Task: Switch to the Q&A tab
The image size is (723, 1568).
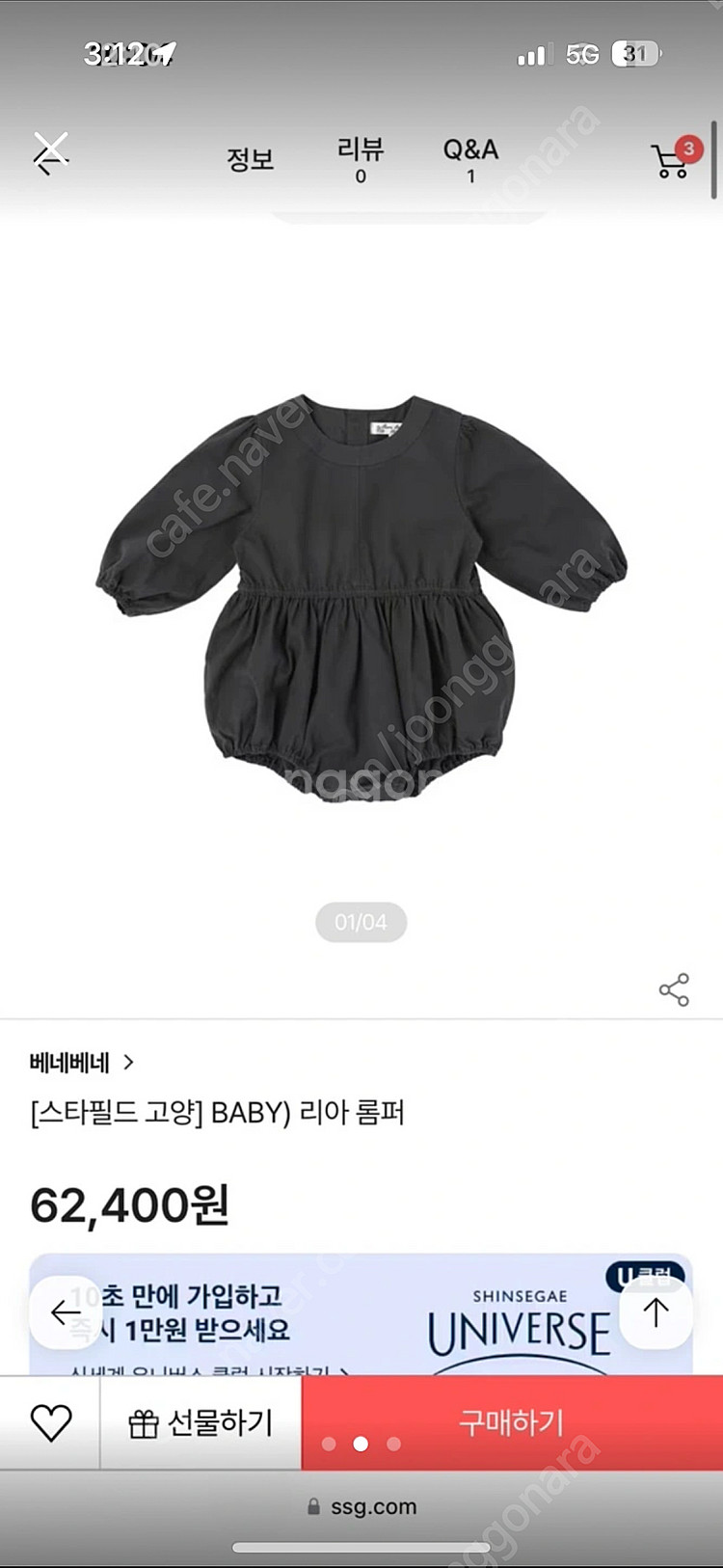Action: pyautogui.click(x=470, y=159)
